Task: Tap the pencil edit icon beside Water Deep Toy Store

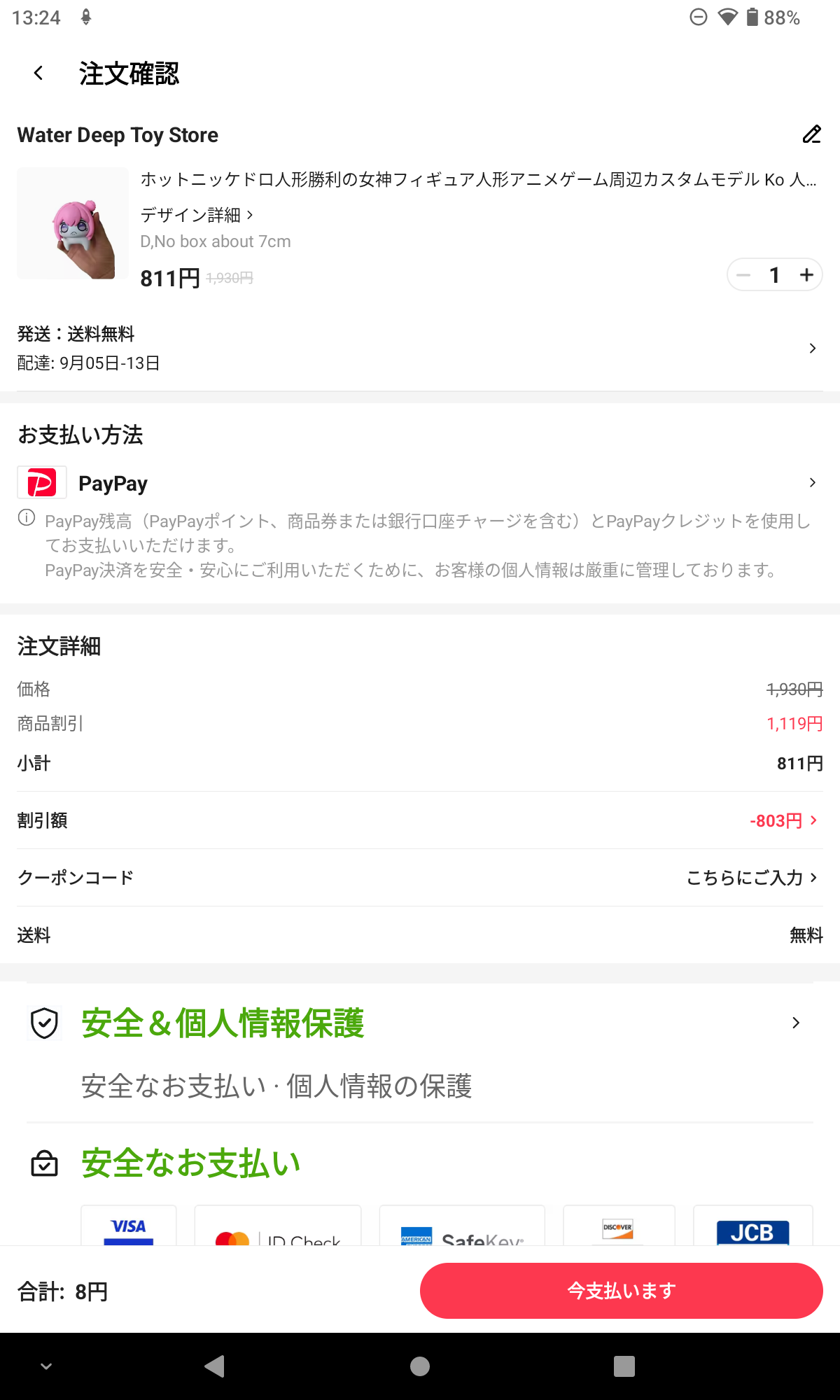Action: pyautogui.click(x=811, y=134)
